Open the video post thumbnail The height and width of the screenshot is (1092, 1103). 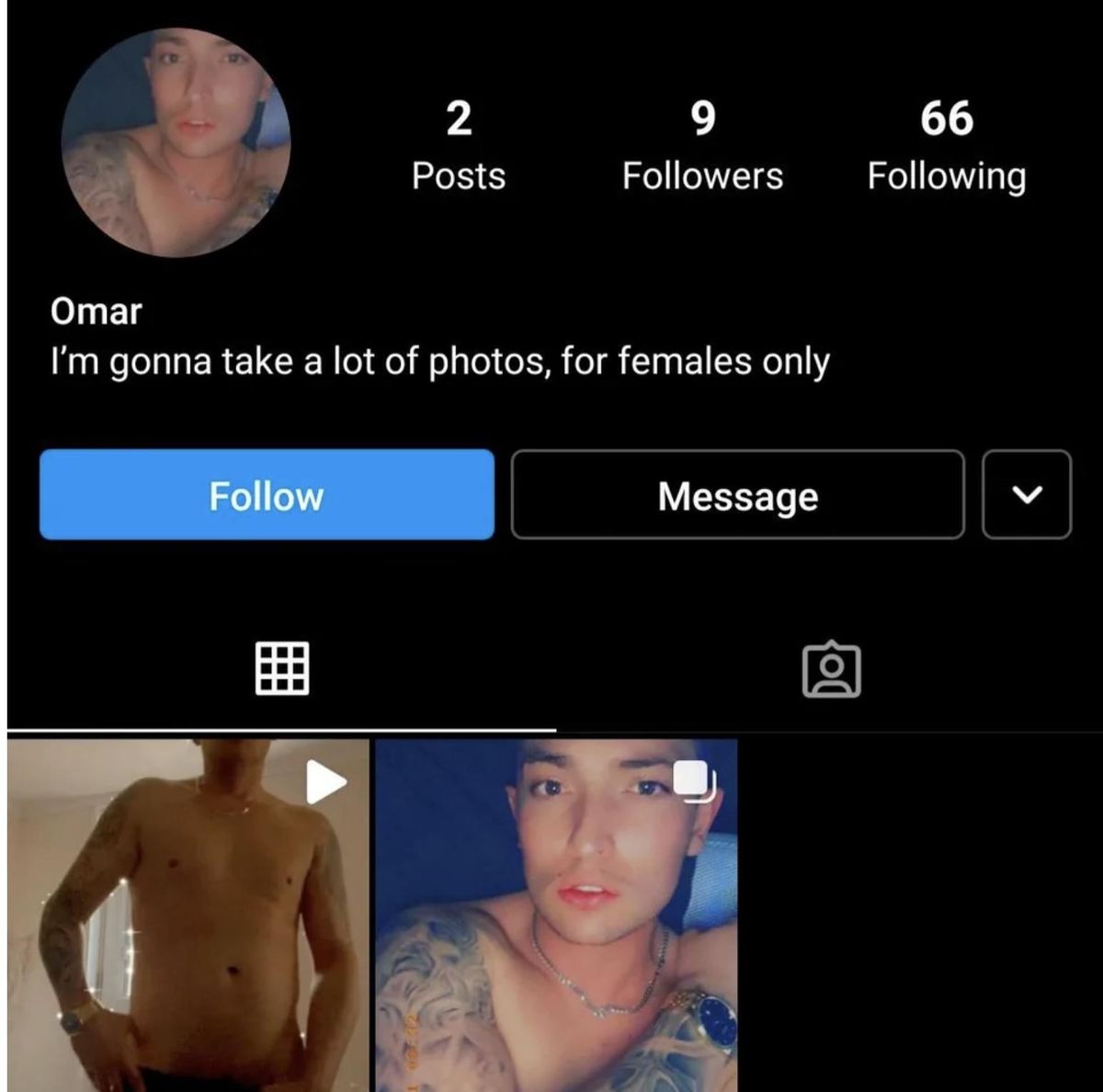pyautogui.click(x=188, y=915)
